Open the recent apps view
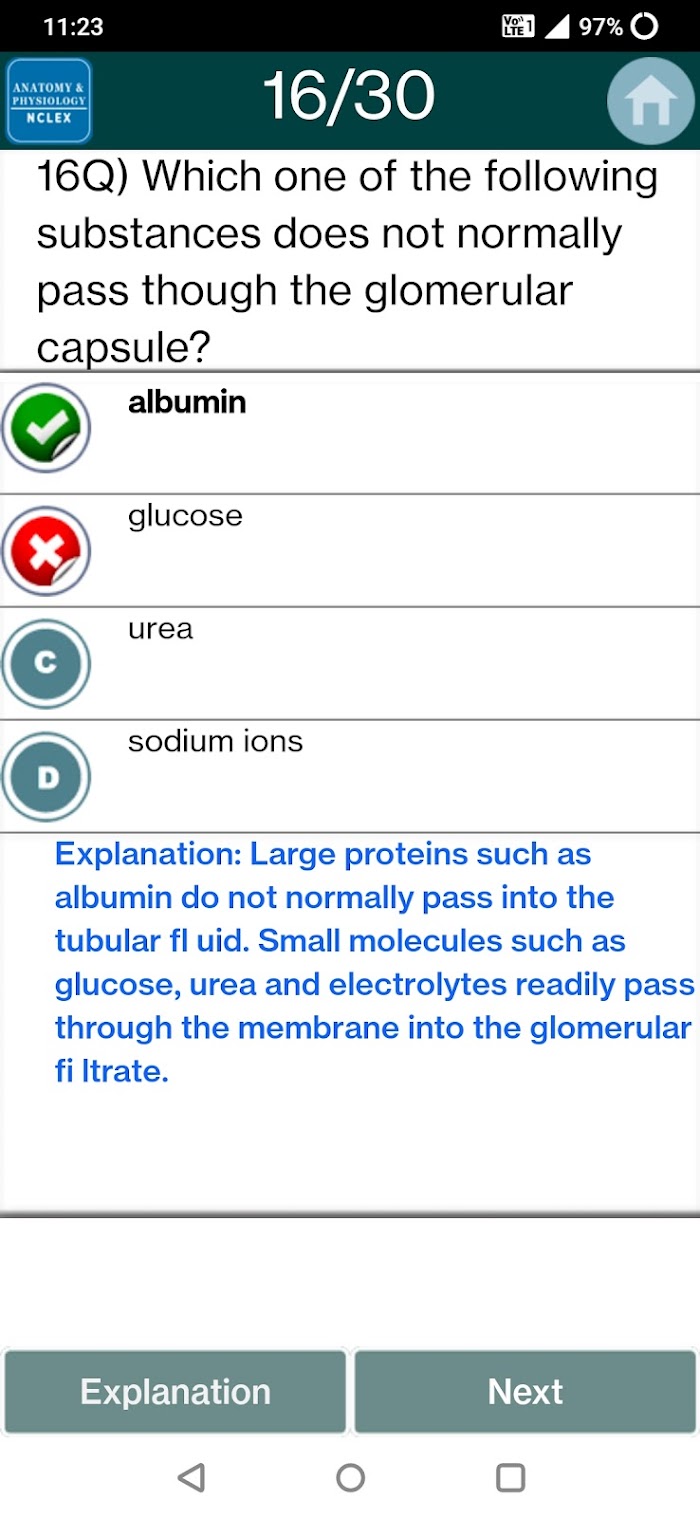The image size is (700, 1518). [x=511, y=1477]
